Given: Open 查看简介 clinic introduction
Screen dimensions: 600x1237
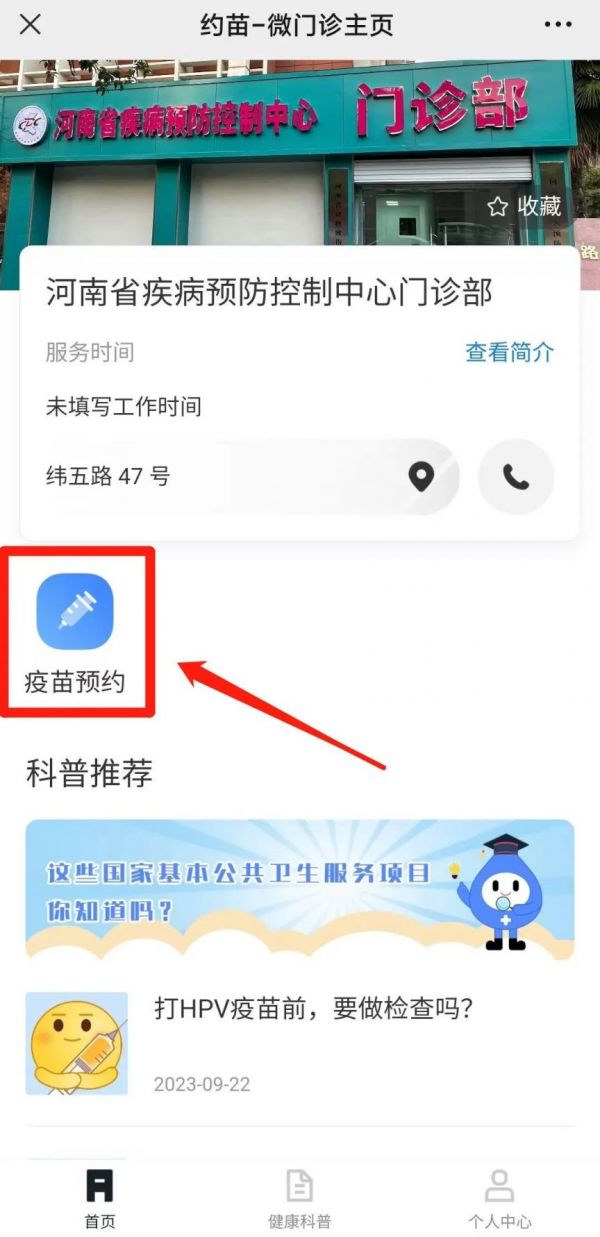Looking at the screenshot, I should pyautogui.click(x=509, y=352).
